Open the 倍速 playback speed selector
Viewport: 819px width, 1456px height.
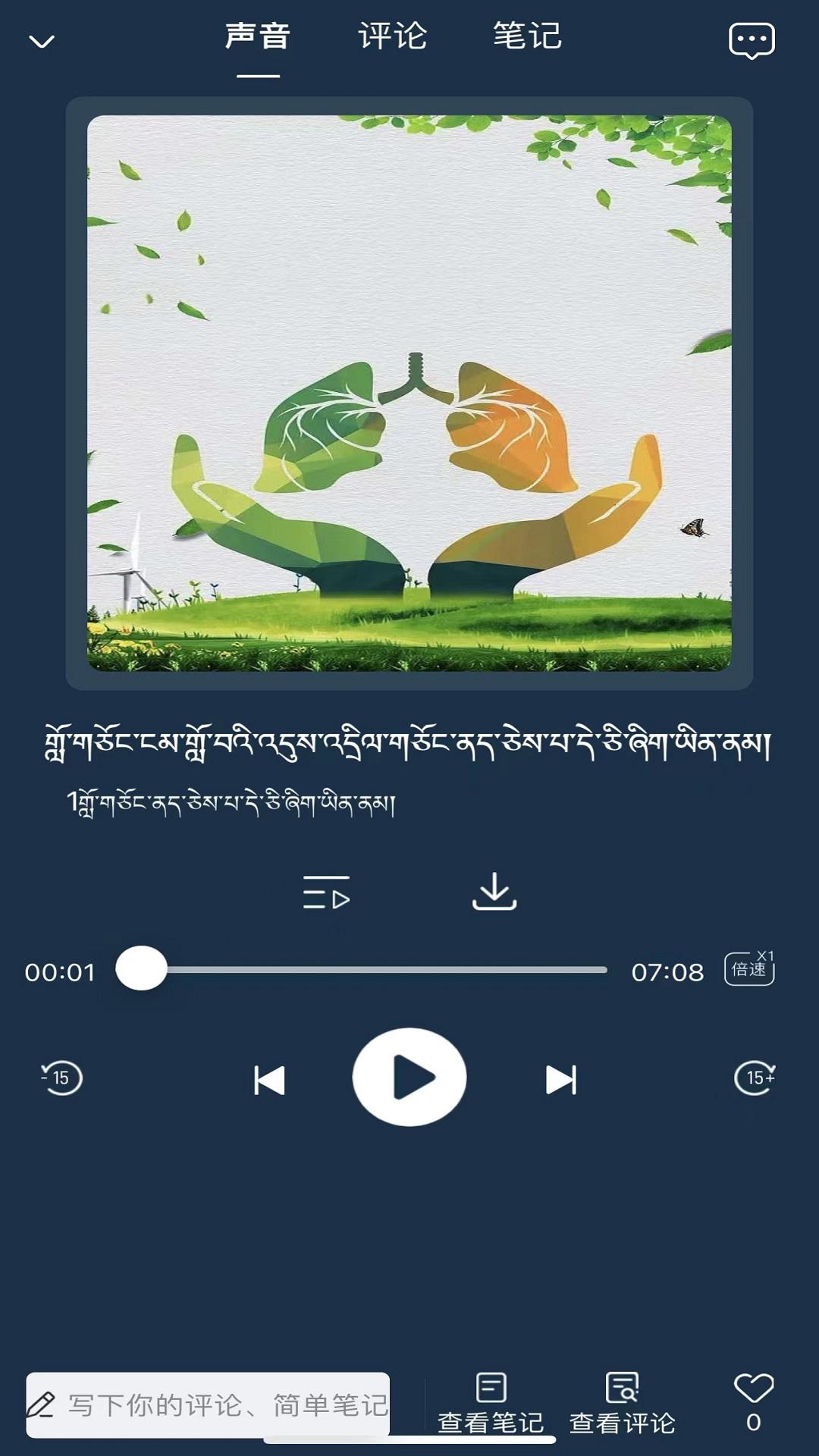point(752,968)
